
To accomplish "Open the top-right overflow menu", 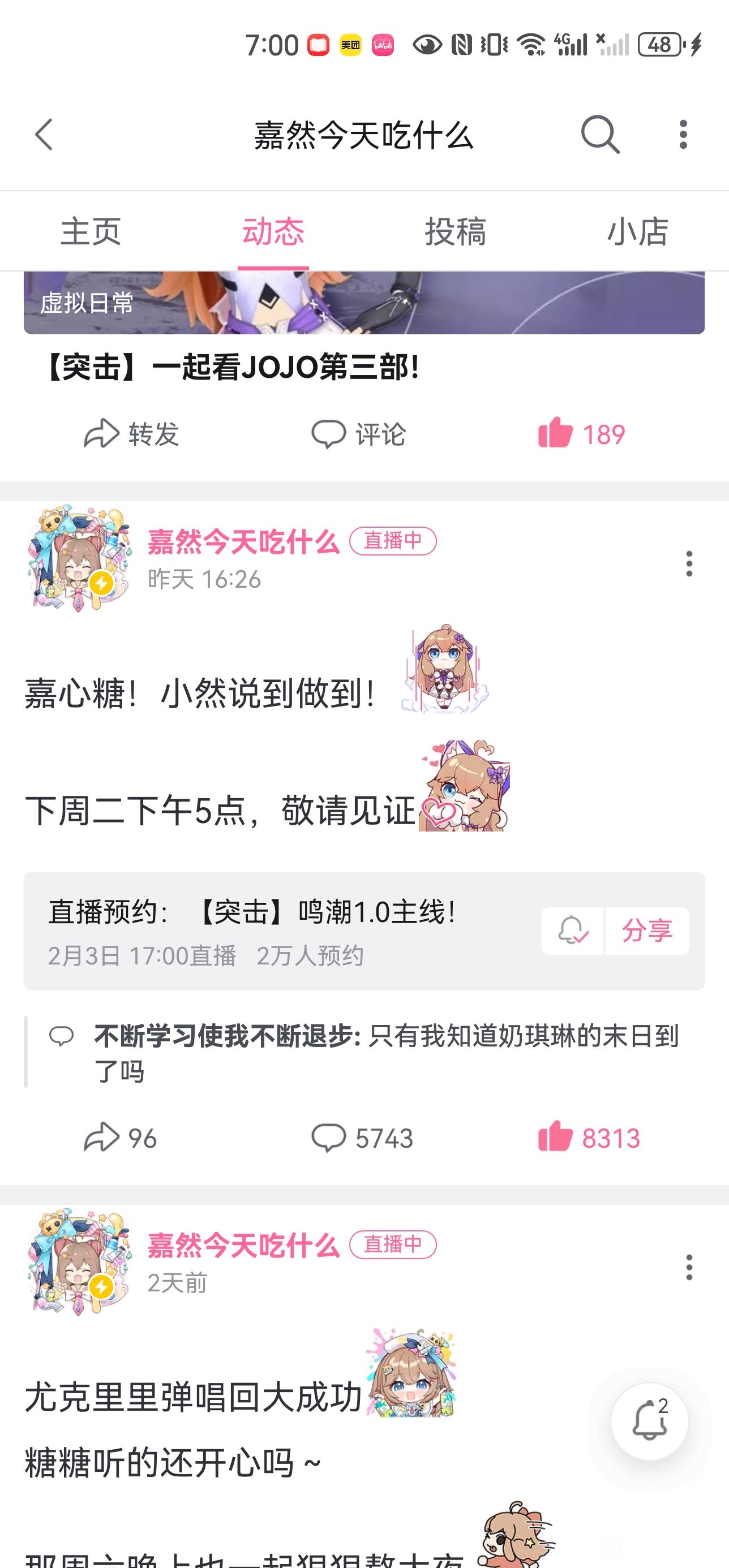I will coord(683,135).
